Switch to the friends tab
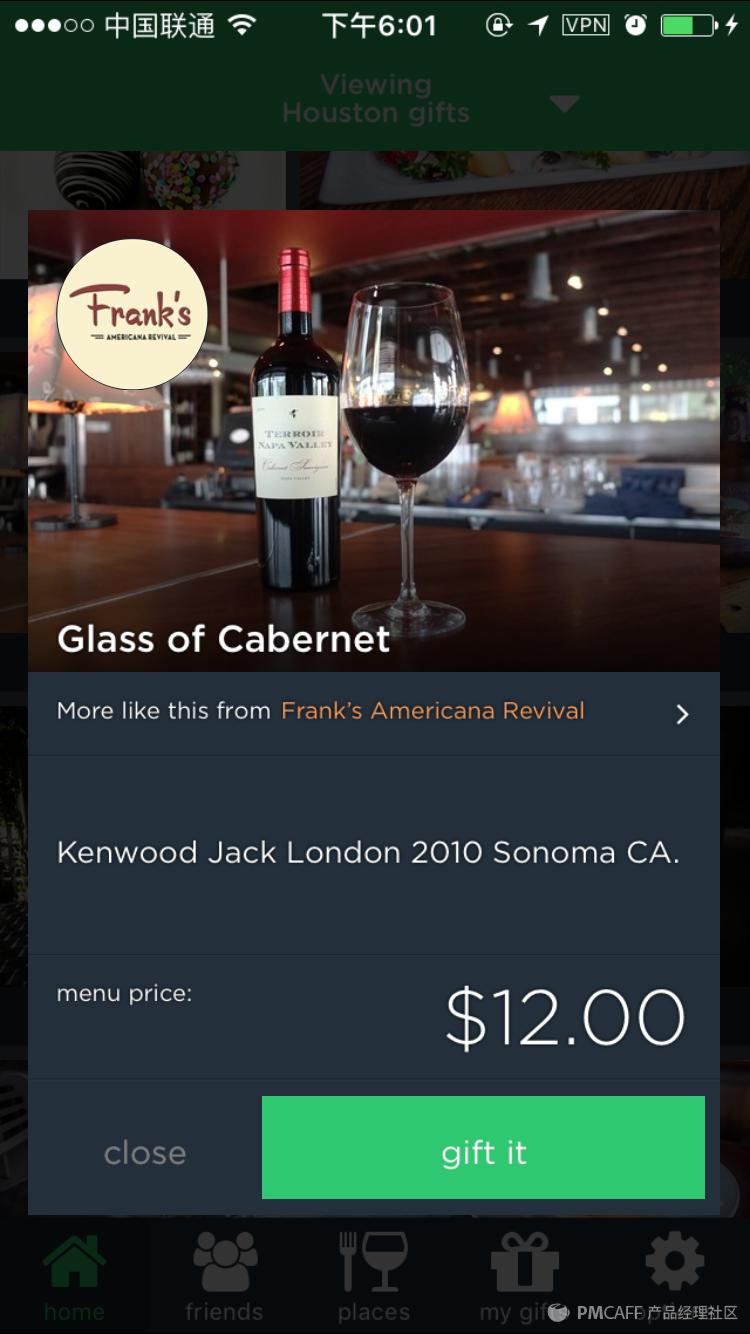 click(x=224, y=1276)
